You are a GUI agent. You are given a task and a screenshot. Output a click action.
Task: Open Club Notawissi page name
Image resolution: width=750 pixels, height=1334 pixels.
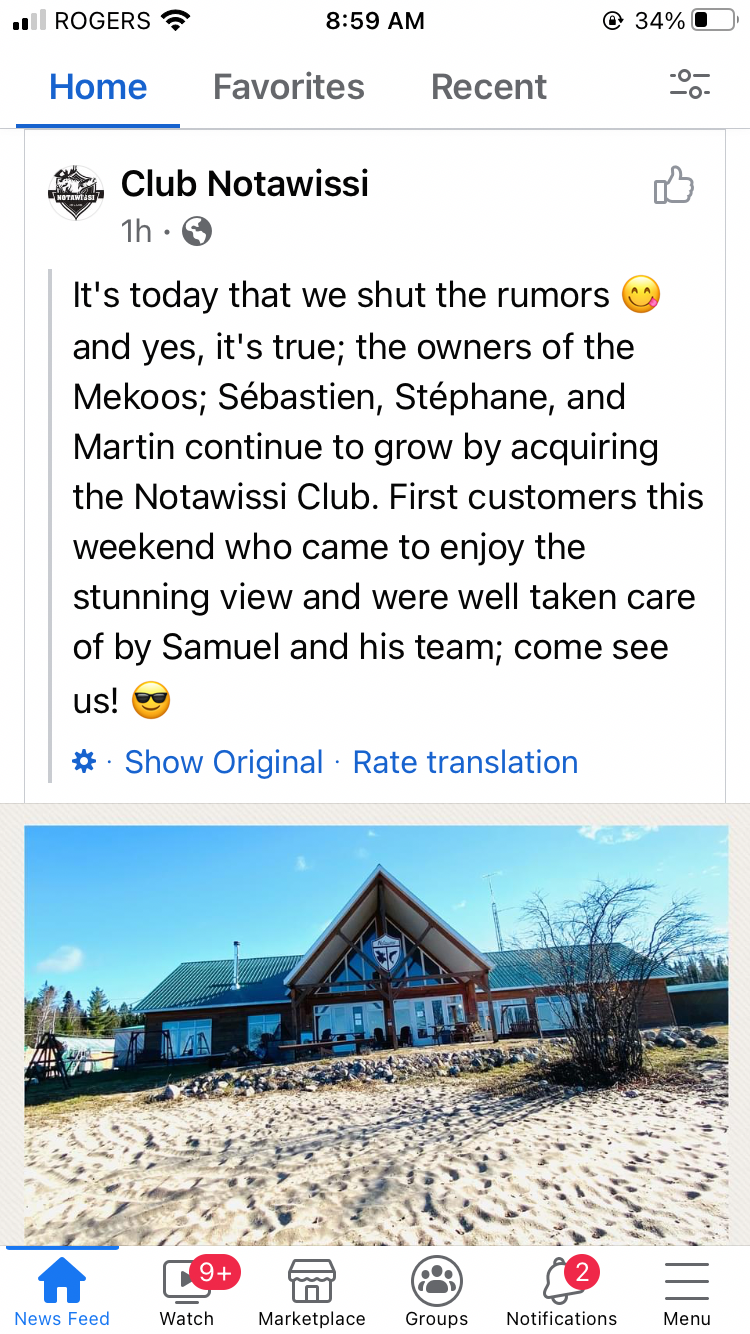pos(245,183)
